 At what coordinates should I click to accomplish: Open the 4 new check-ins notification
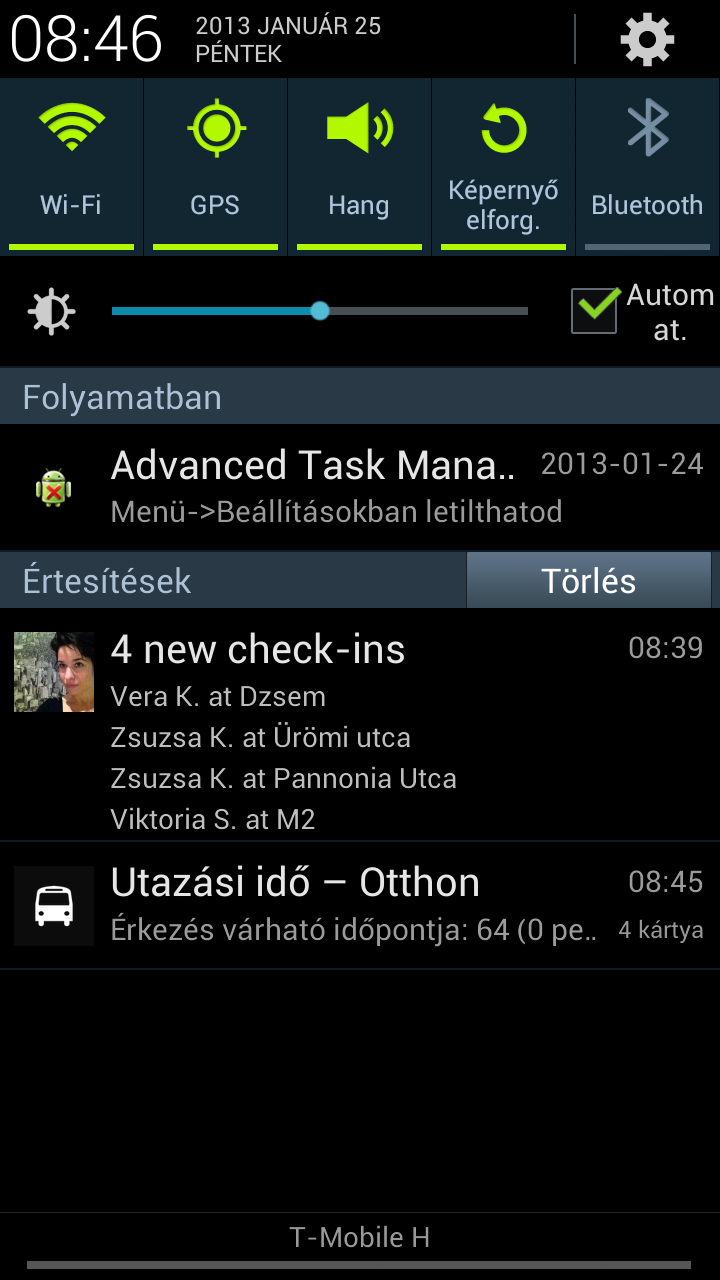(360, 725)
